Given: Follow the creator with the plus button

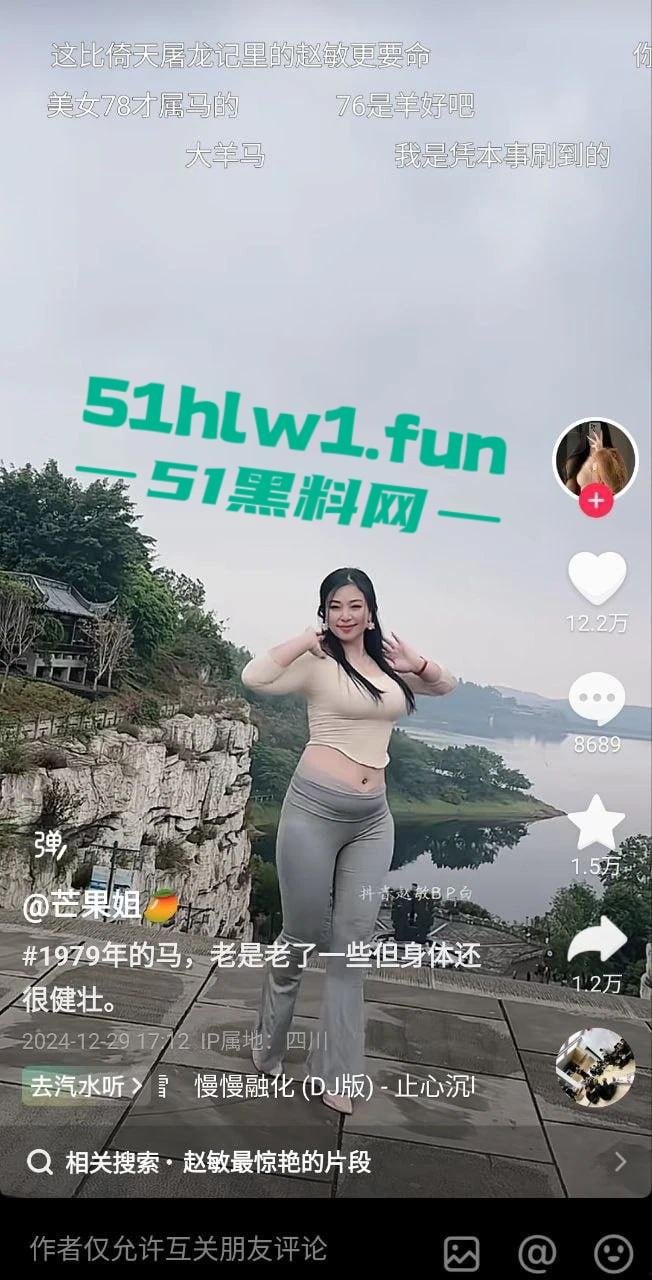Looking at the screenshot, I should pos(596,500).
